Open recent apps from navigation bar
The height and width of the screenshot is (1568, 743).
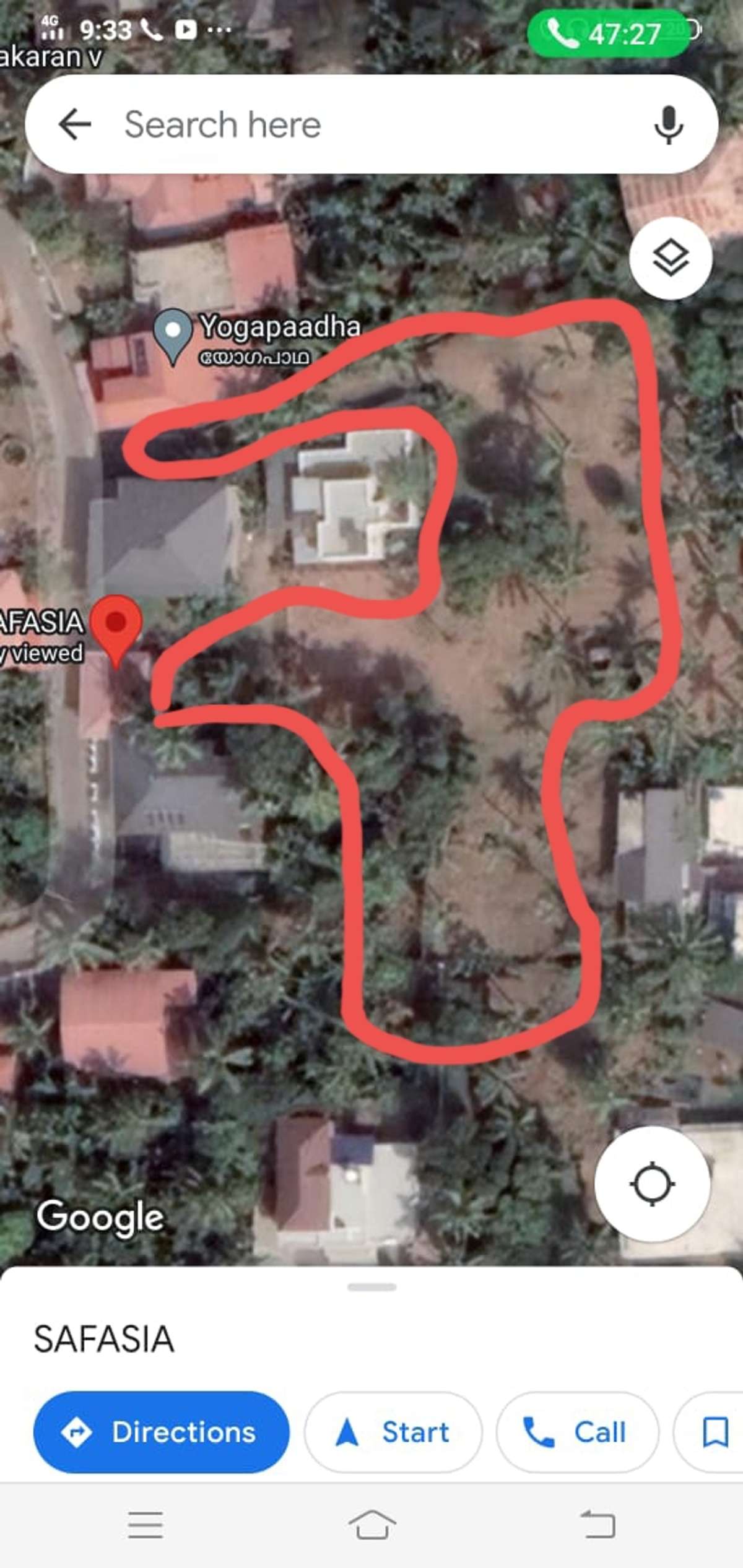tap(146, 1525)
